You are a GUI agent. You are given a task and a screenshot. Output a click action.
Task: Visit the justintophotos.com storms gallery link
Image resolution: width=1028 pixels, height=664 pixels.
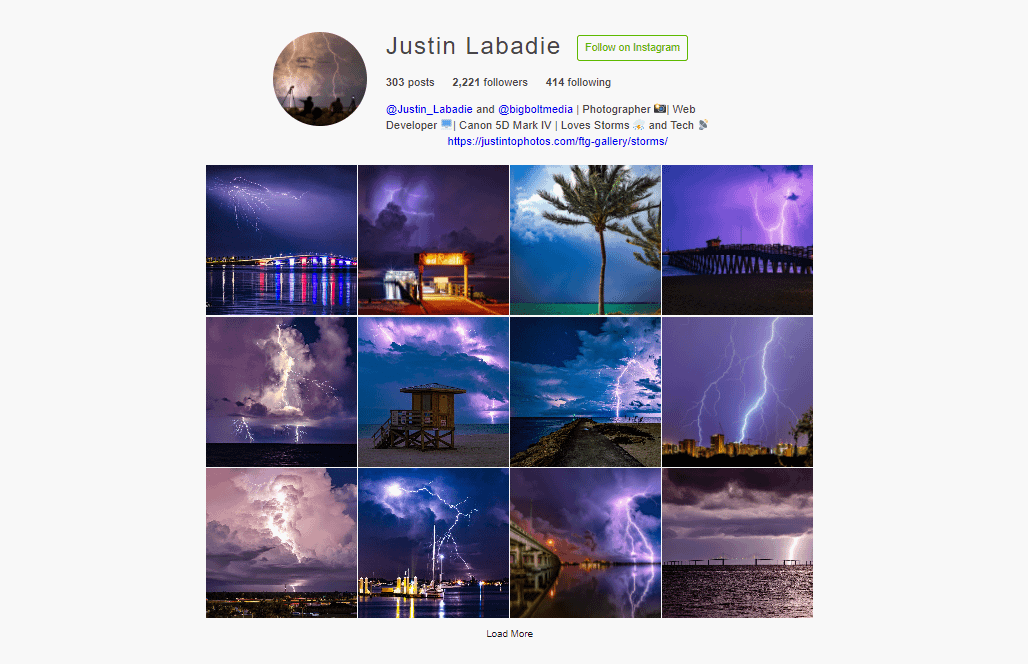pos(557,141)
